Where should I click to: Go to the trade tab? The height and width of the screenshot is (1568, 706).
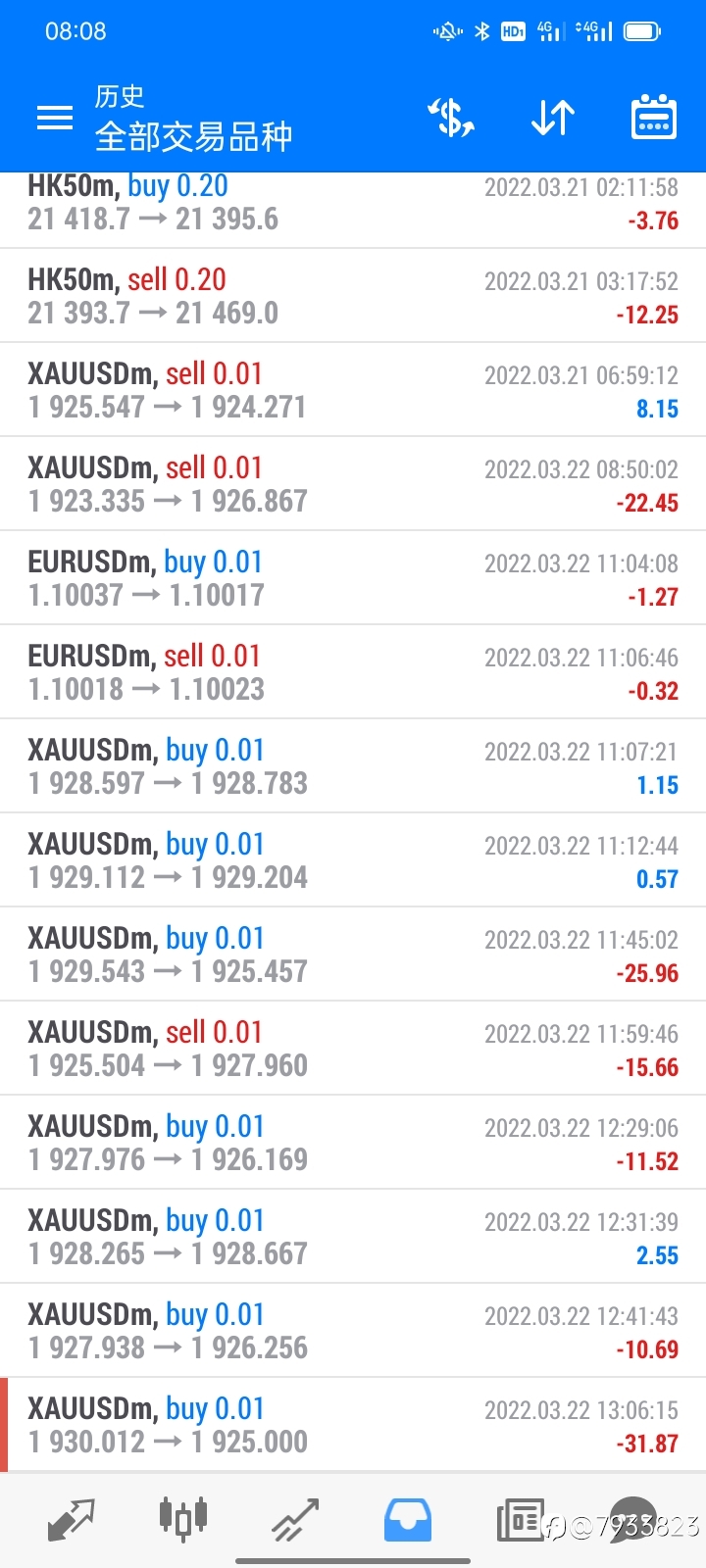[x=295, y=1520]
